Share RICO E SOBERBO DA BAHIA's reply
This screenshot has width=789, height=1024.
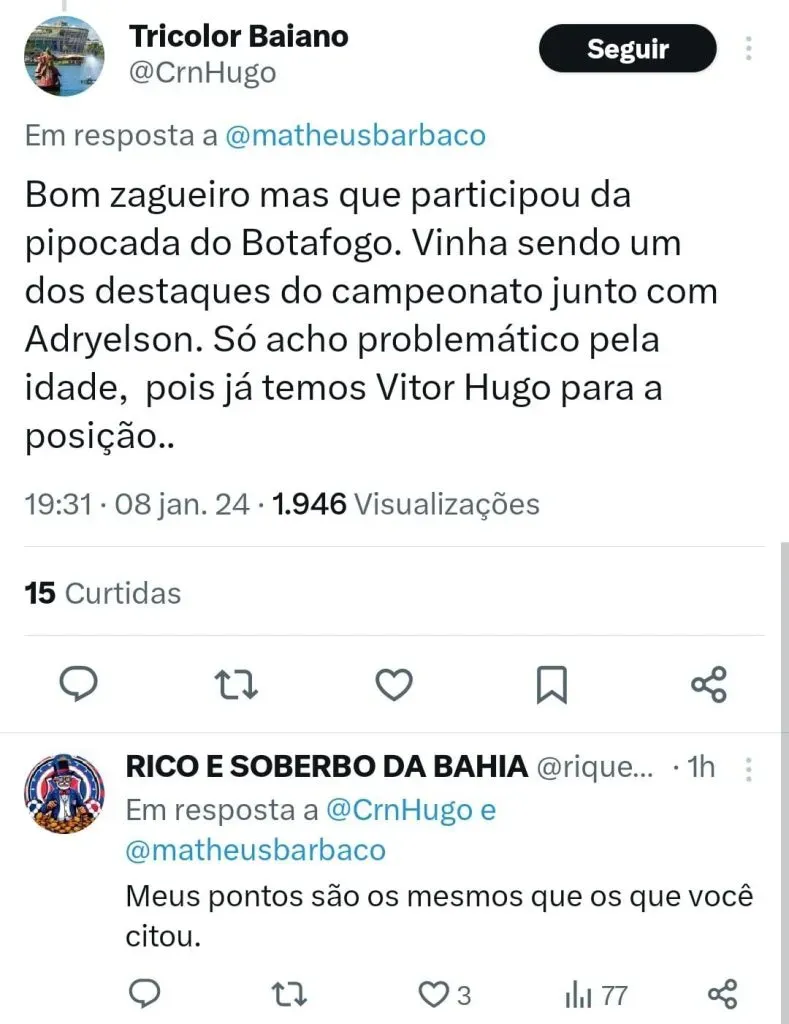point(722,994)
